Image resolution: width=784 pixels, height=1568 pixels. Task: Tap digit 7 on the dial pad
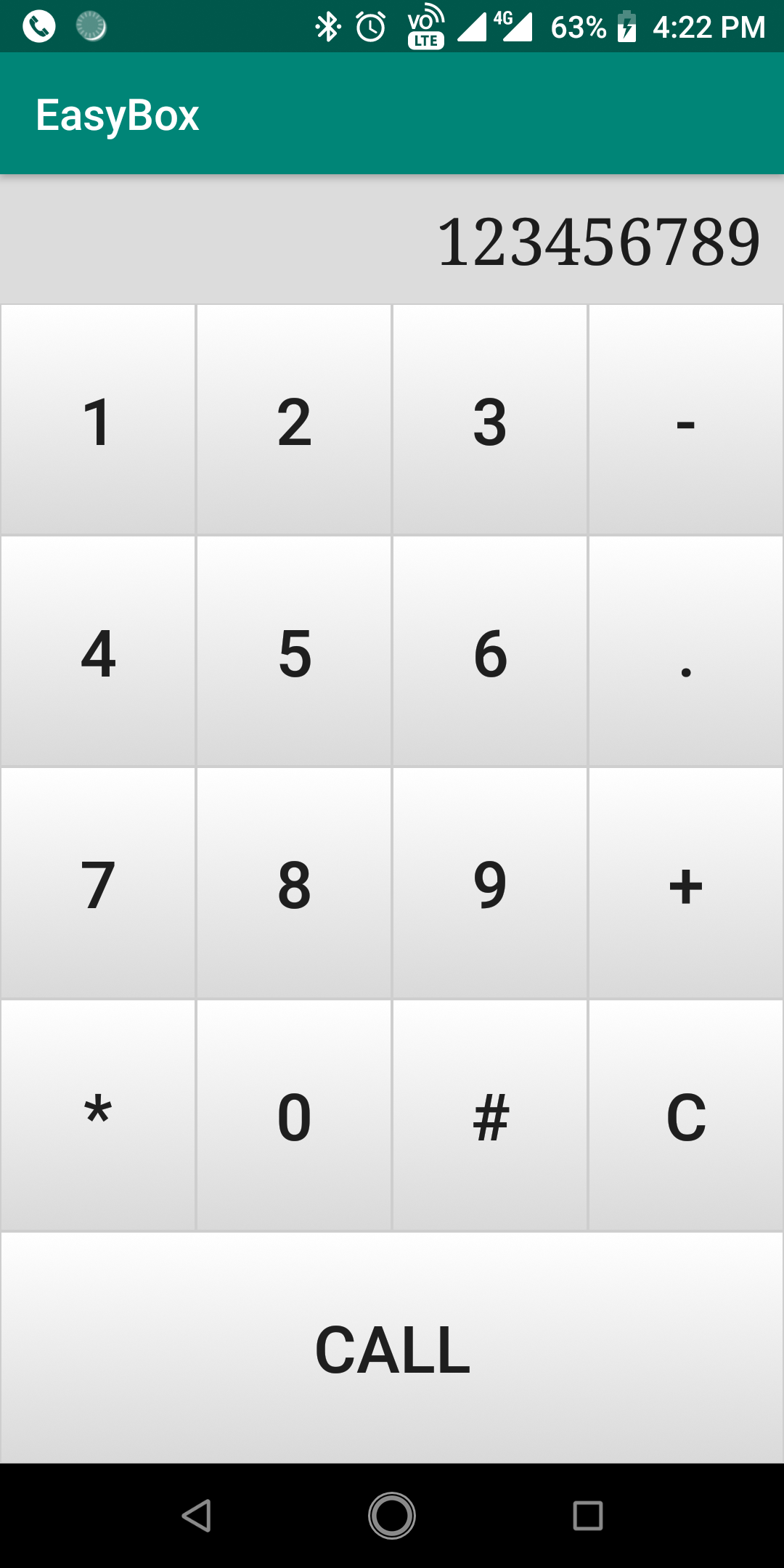point(98,883)
